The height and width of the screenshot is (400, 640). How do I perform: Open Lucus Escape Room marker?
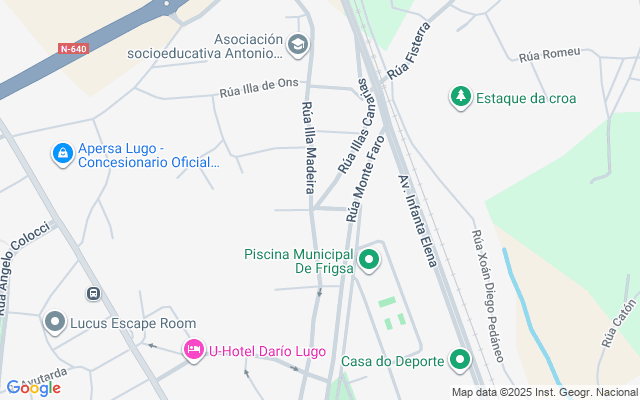[54, 322]
